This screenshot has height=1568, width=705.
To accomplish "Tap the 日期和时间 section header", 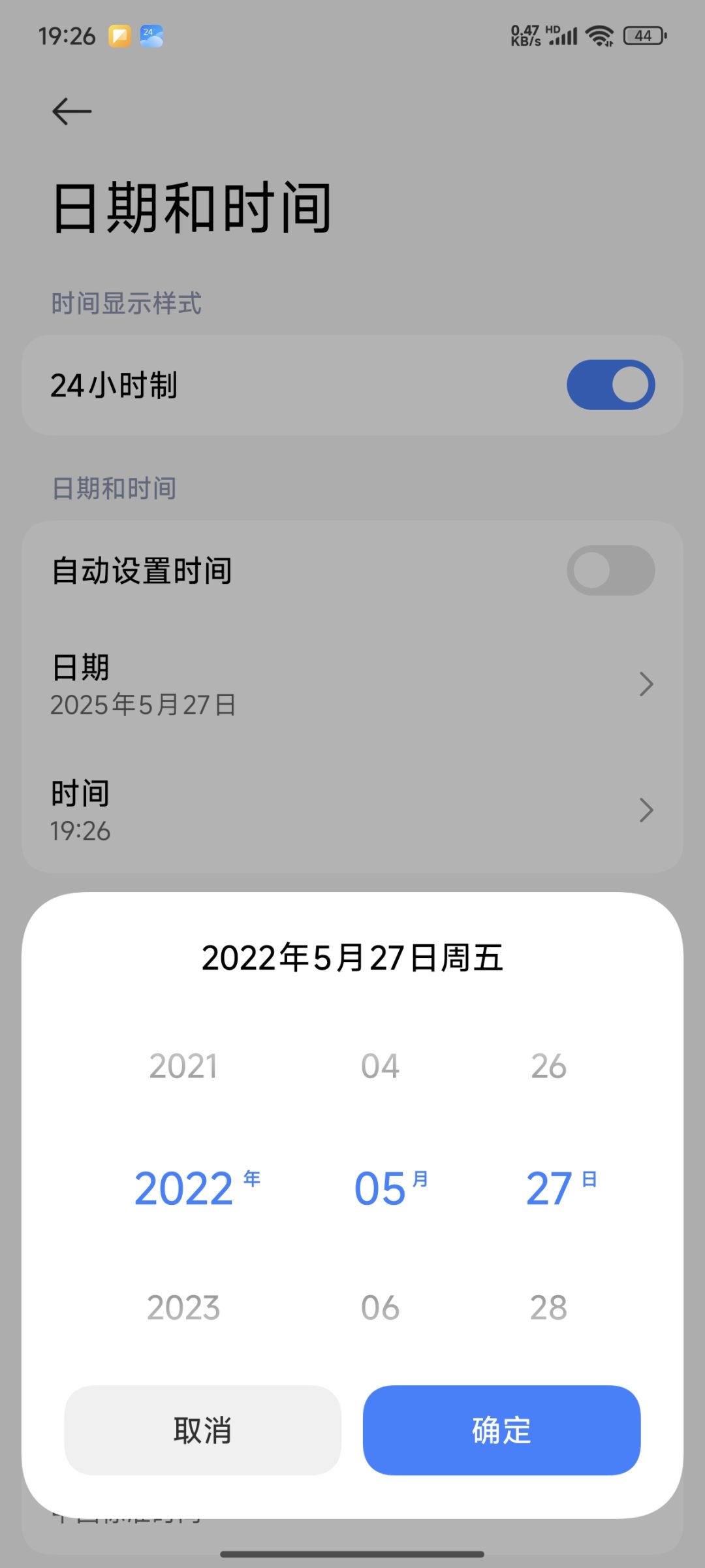I will pos(114,488).
